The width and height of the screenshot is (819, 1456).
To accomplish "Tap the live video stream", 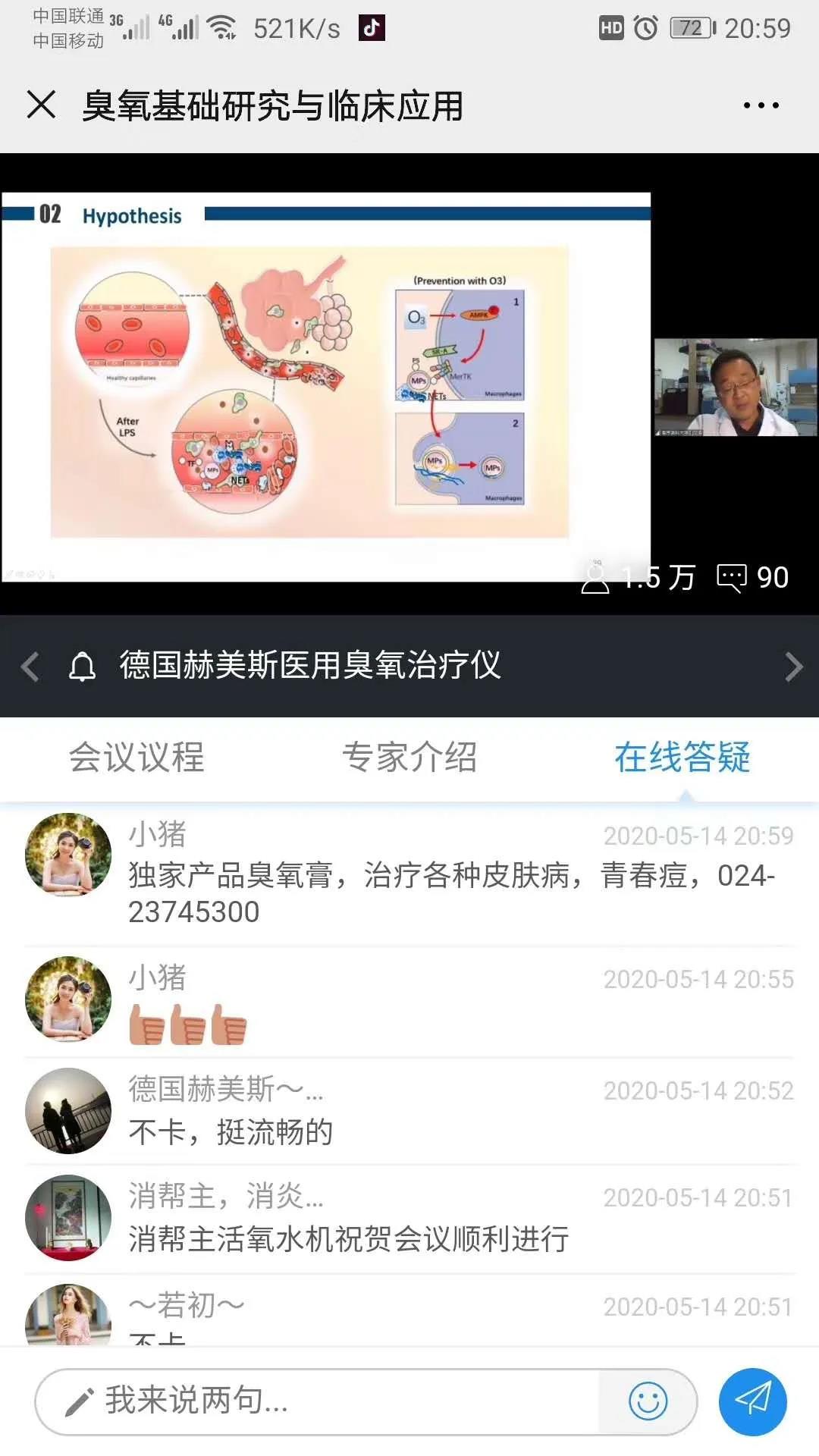I will tap(326, 387).
